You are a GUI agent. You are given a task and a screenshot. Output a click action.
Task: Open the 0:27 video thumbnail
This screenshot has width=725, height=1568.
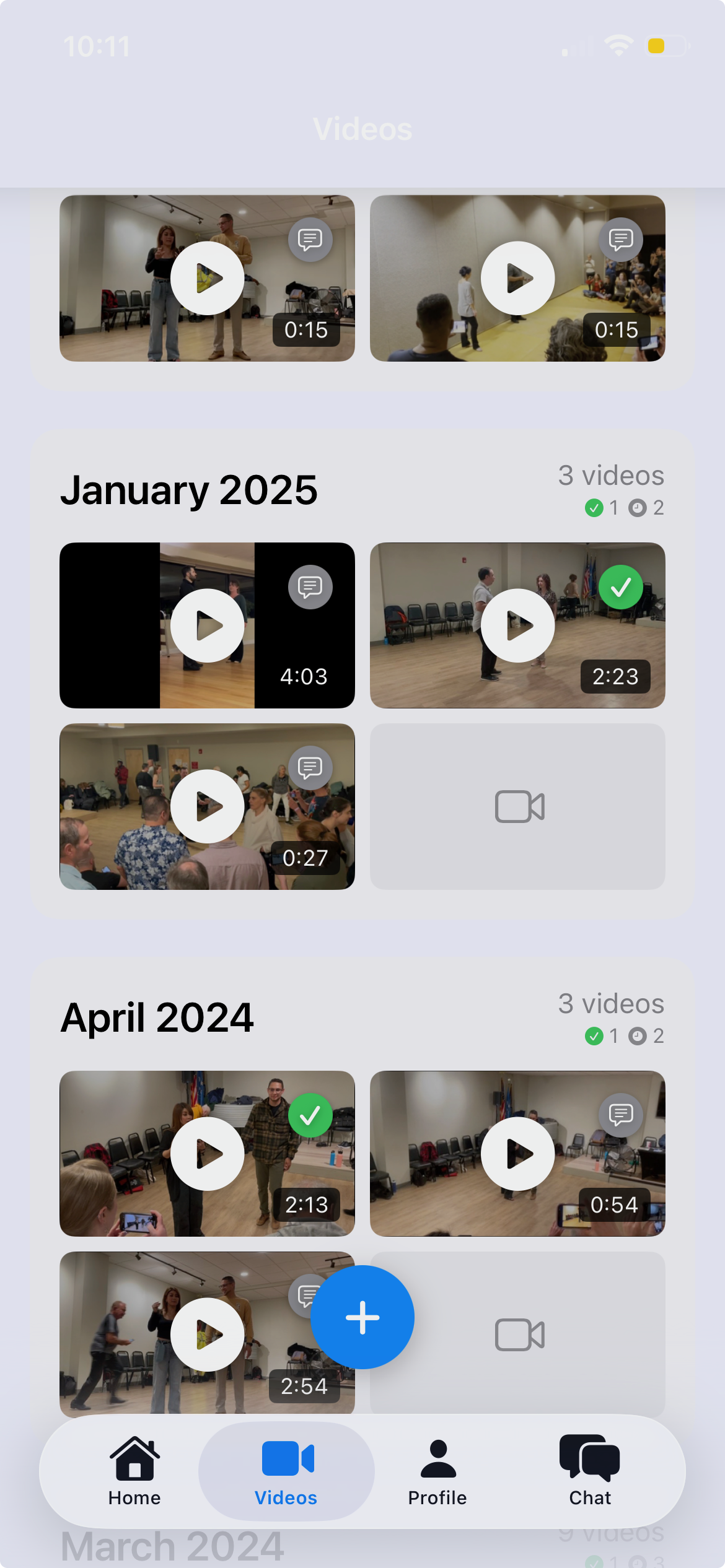(208, 806)
